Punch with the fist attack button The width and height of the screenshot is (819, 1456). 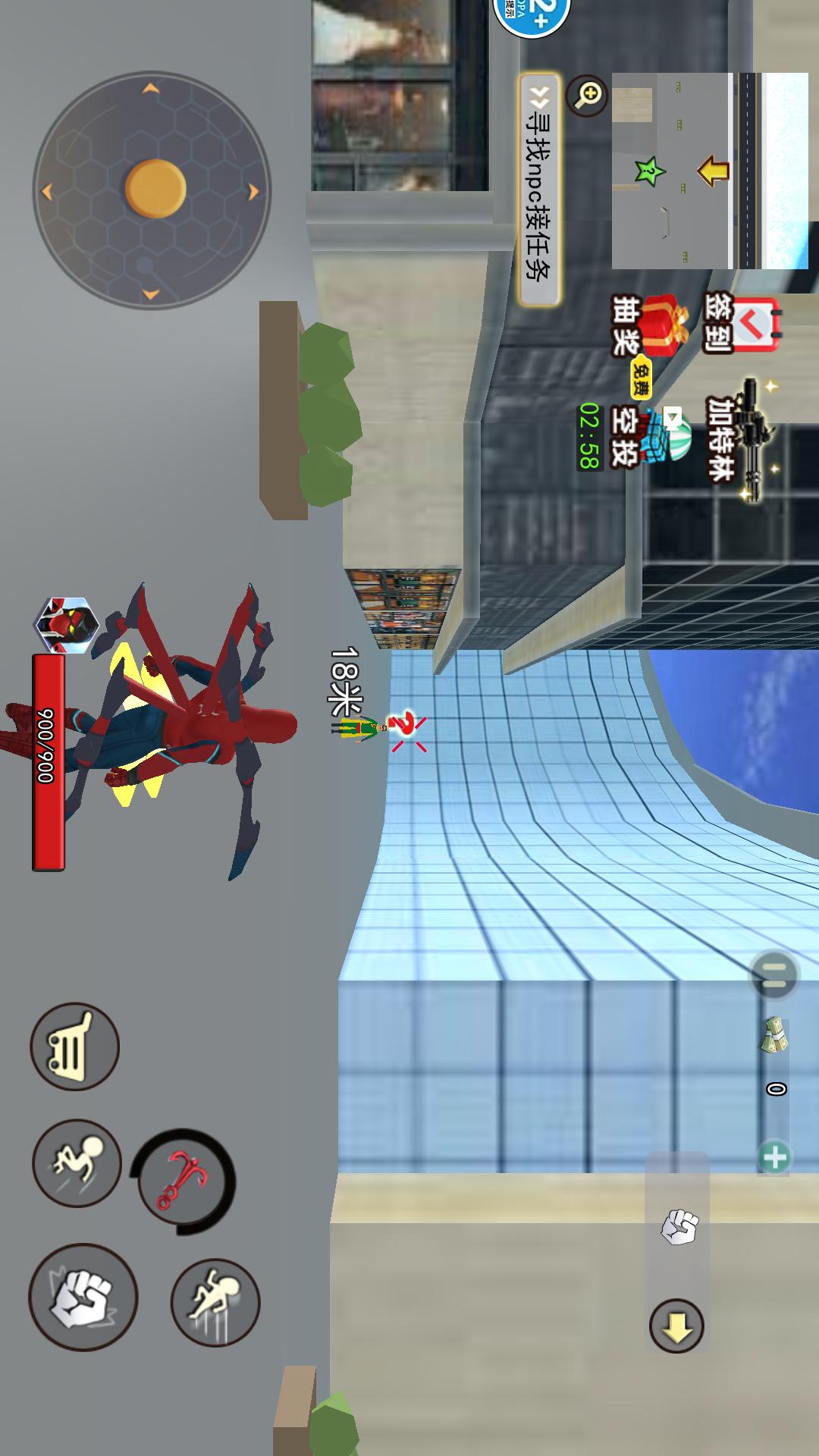point(83,1298)
